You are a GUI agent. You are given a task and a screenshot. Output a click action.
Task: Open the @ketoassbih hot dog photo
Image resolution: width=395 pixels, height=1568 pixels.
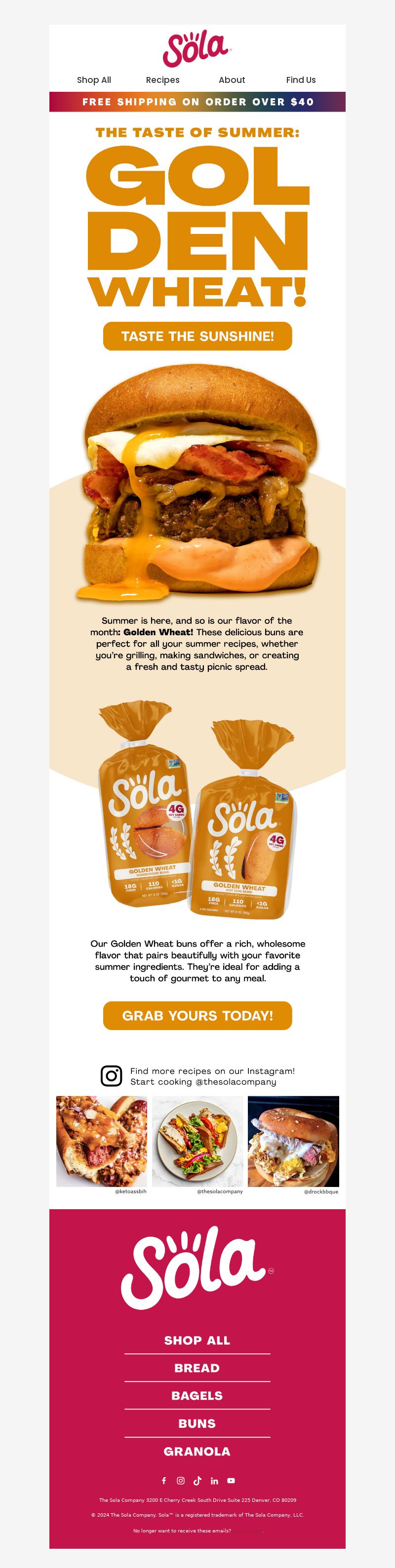pyautogui.click(x=102, y=1141)
